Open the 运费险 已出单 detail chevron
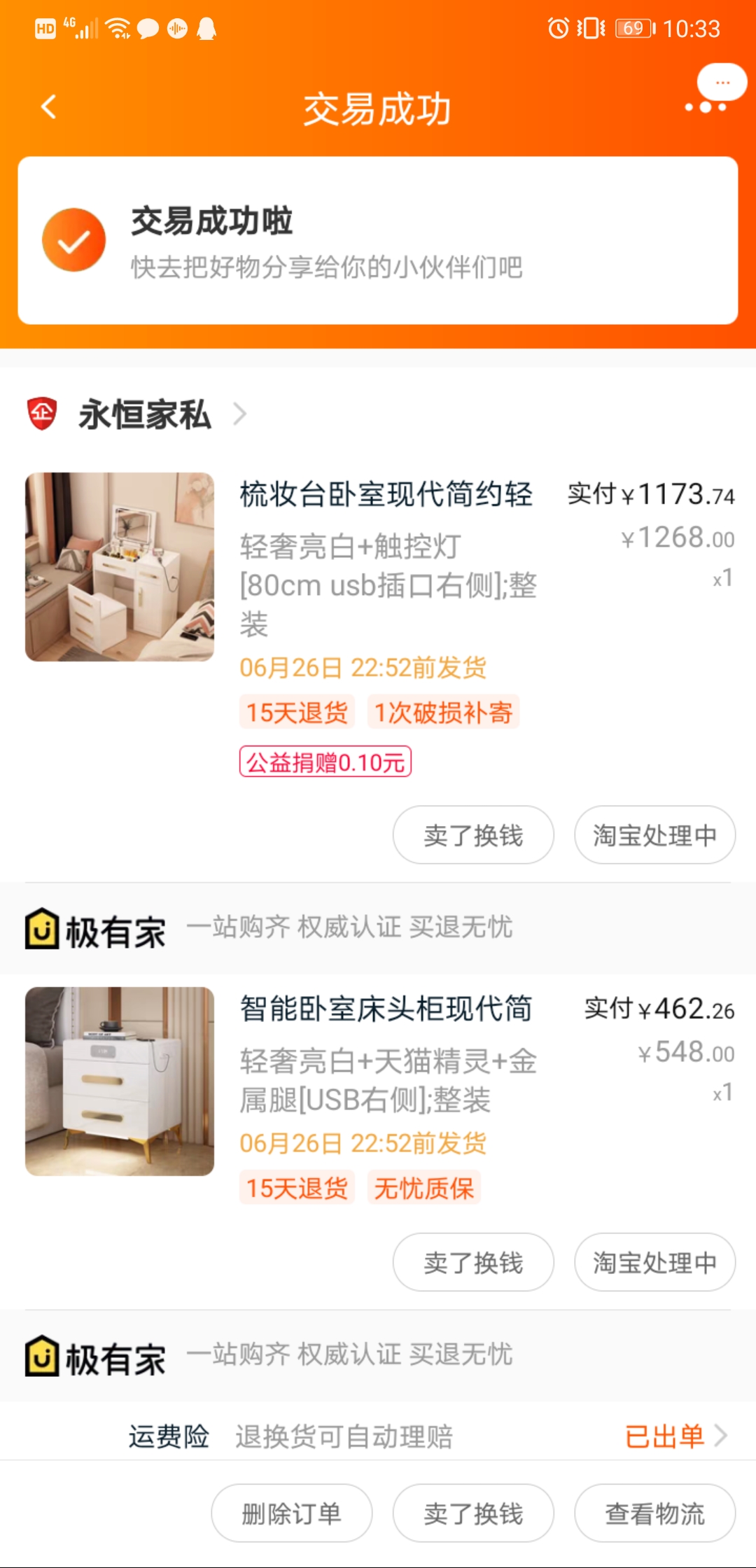Screen dimensions: 756x1568 [721, 1438]
